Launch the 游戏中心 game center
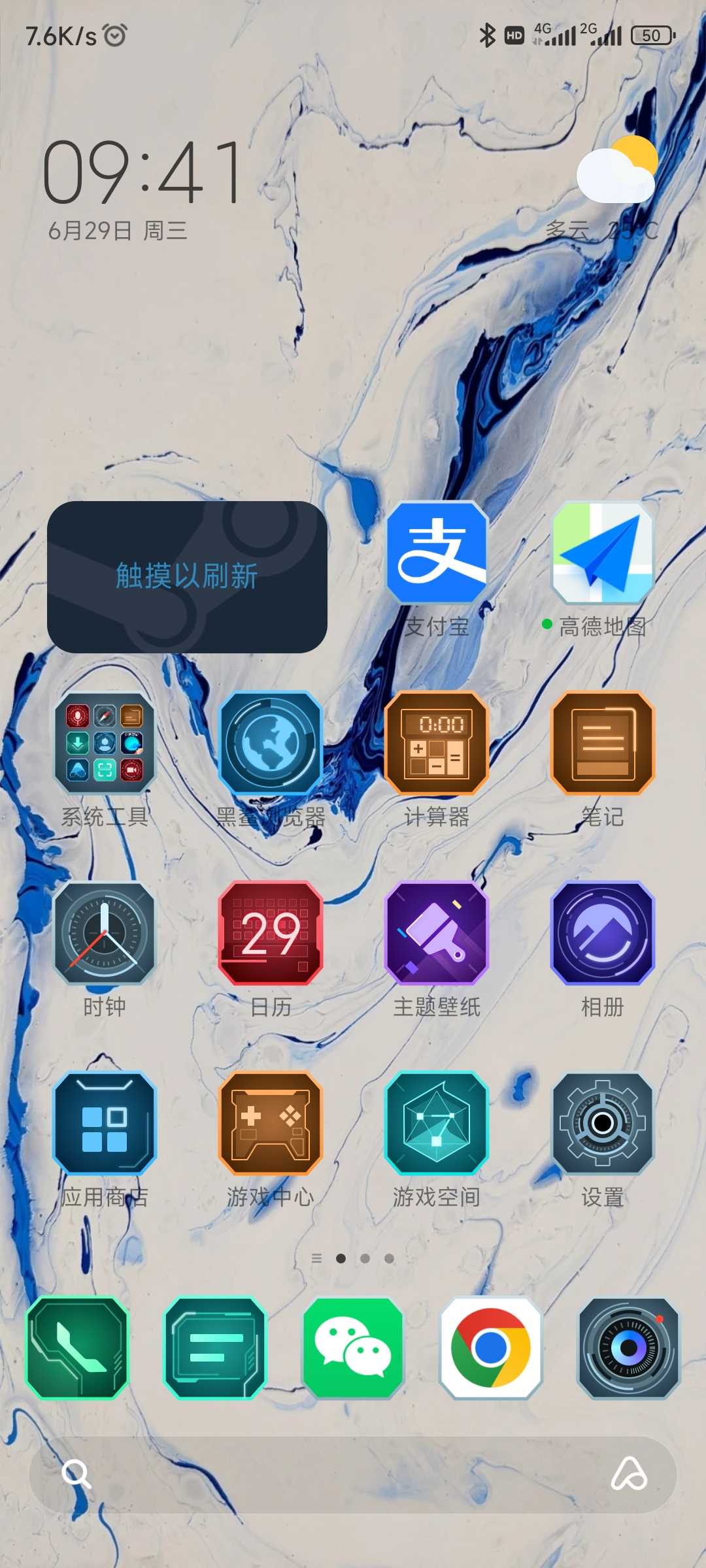The width and height of the screenshot is (706, 1568). pos(271,1123)
